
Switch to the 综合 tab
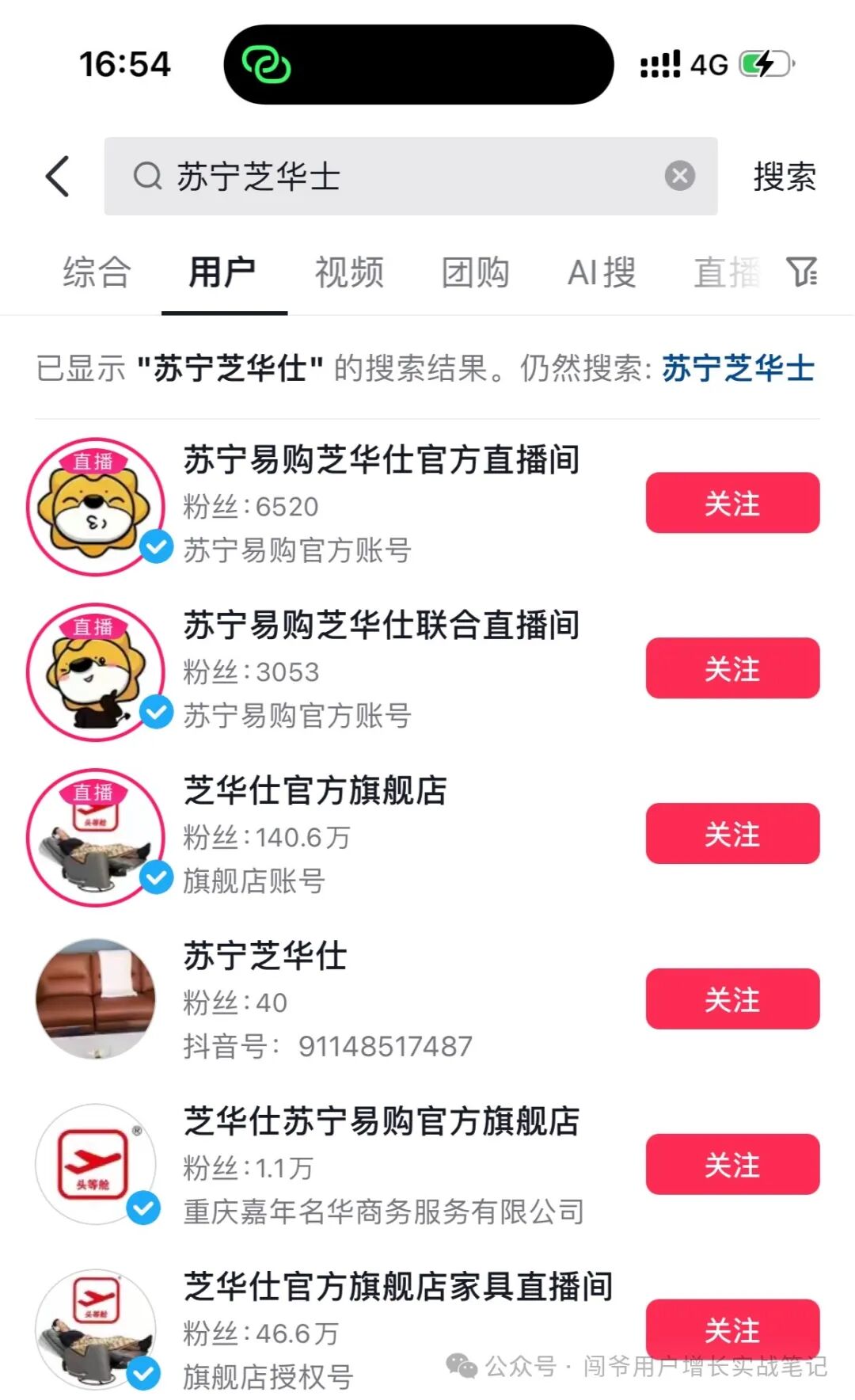pyautogui.click(x=97, y=272)
